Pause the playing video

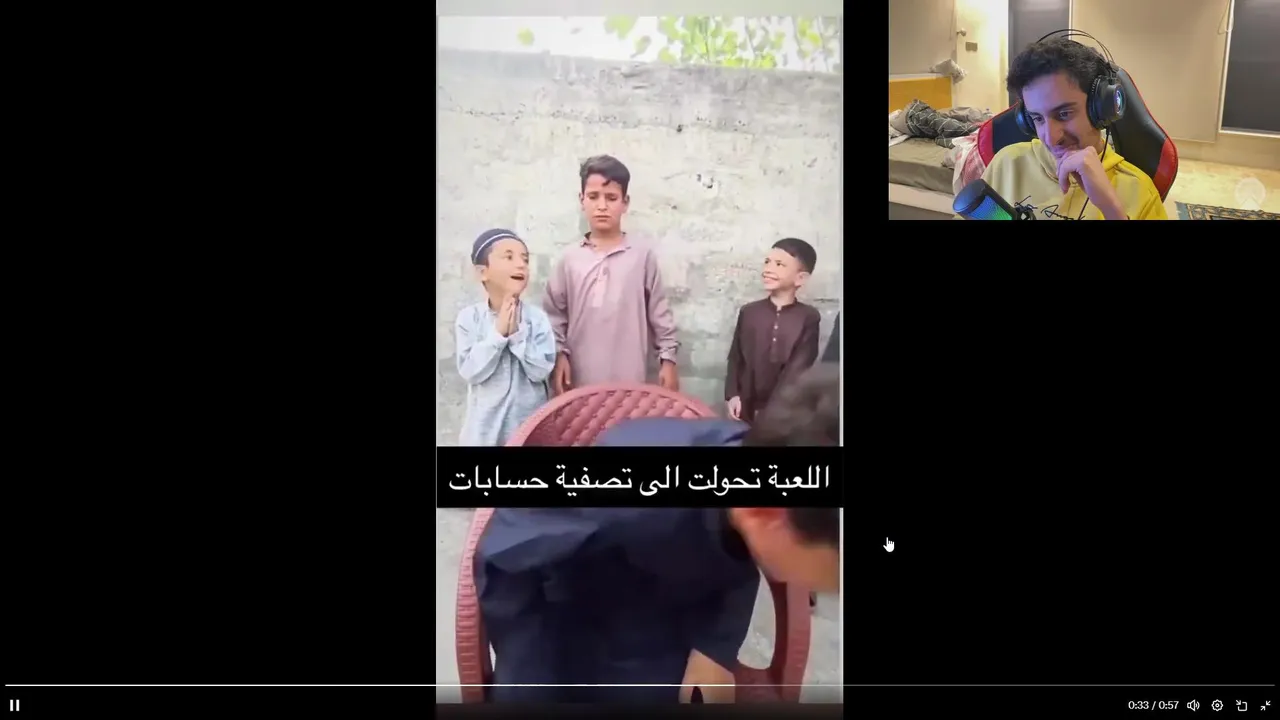pyautogui.click(x=14, y=705)
